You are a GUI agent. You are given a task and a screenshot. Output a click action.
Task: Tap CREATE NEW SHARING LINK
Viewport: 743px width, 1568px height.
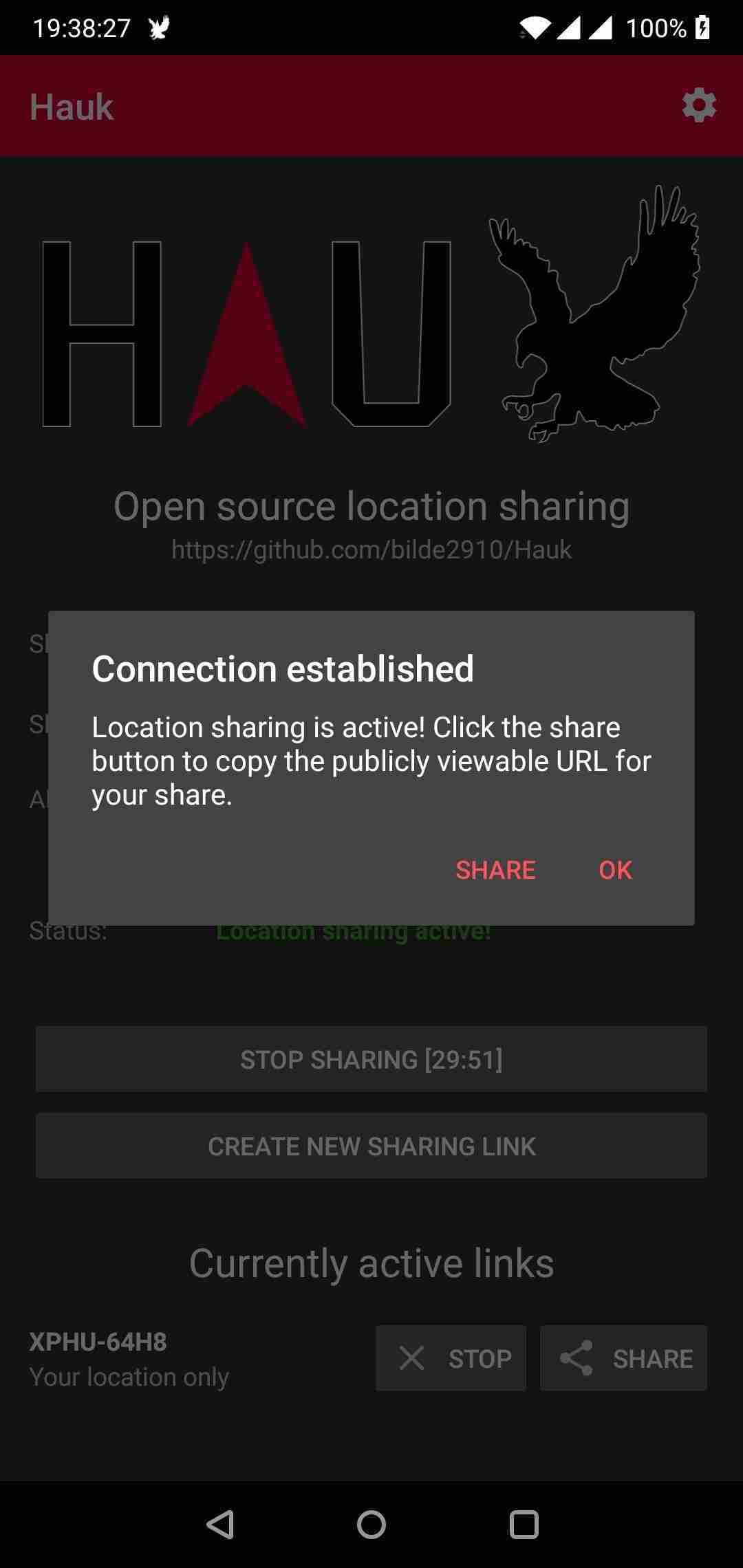coord(371,1146)
